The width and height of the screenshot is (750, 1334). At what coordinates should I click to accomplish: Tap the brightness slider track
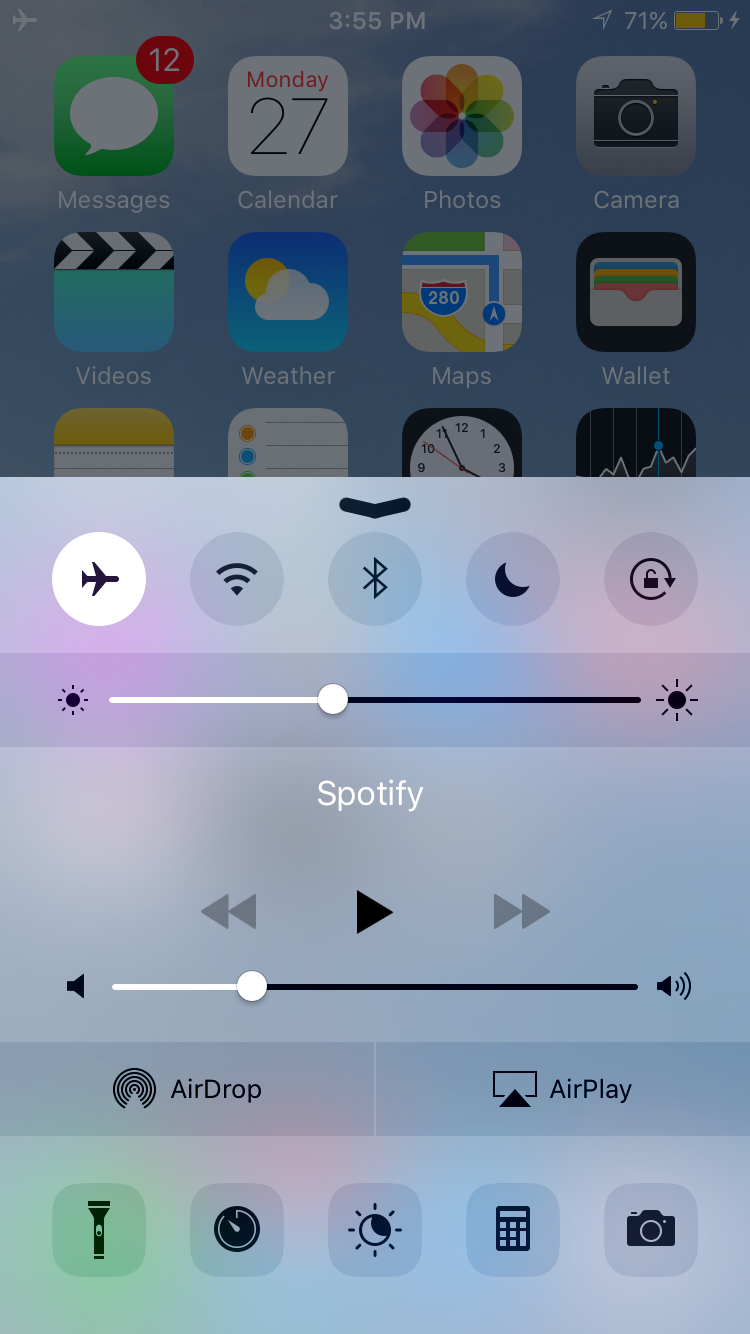tap(480, 700)
